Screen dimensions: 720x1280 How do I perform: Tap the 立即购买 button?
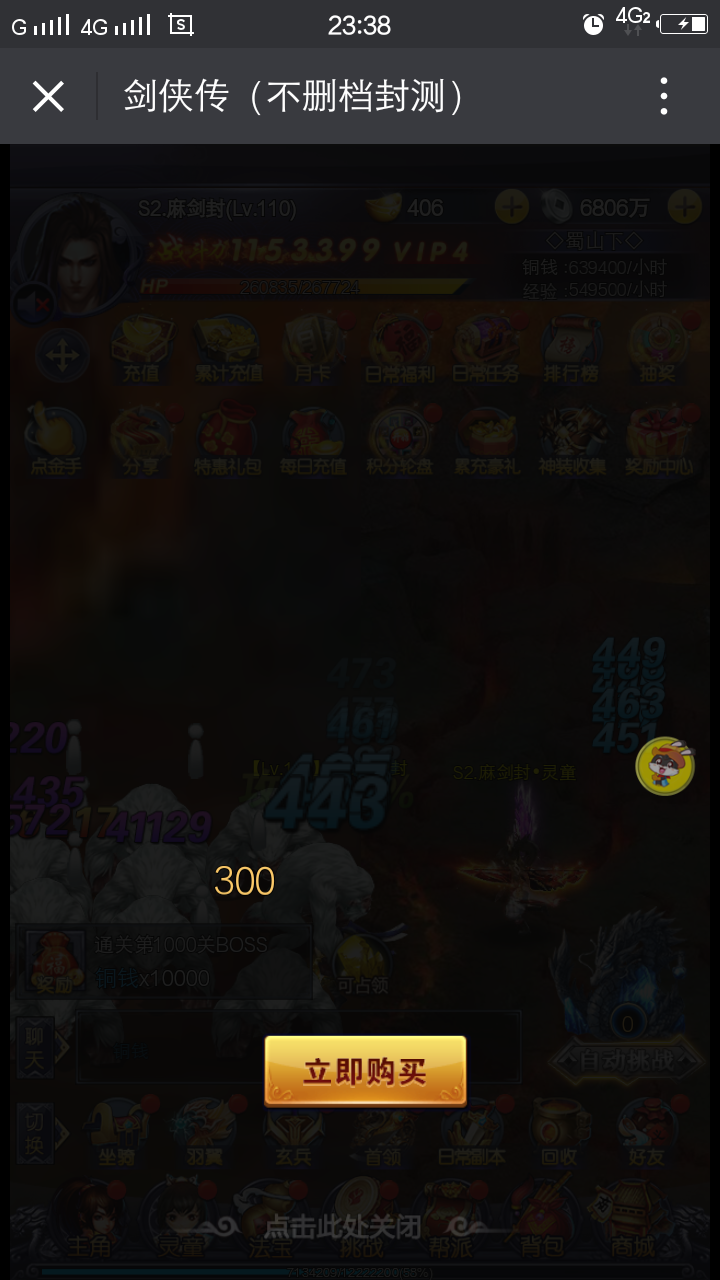365,1071
